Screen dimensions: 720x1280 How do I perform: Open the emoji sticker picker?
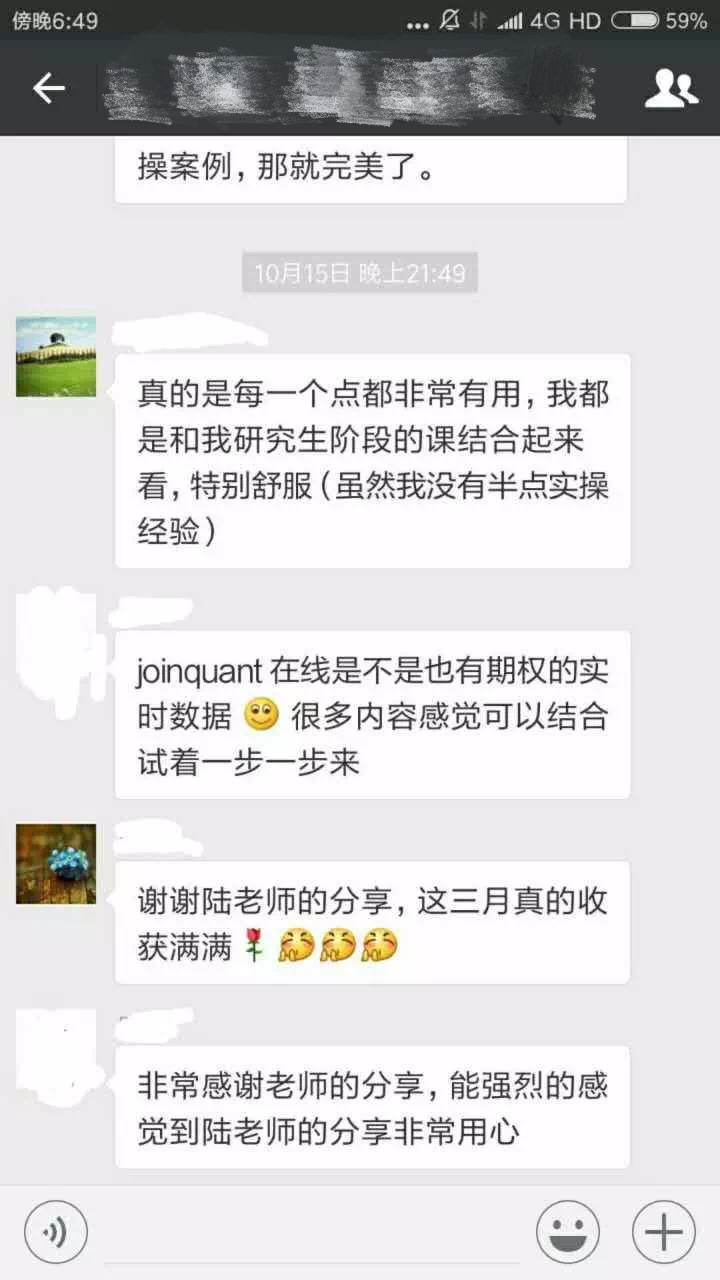pos(568,1232)
